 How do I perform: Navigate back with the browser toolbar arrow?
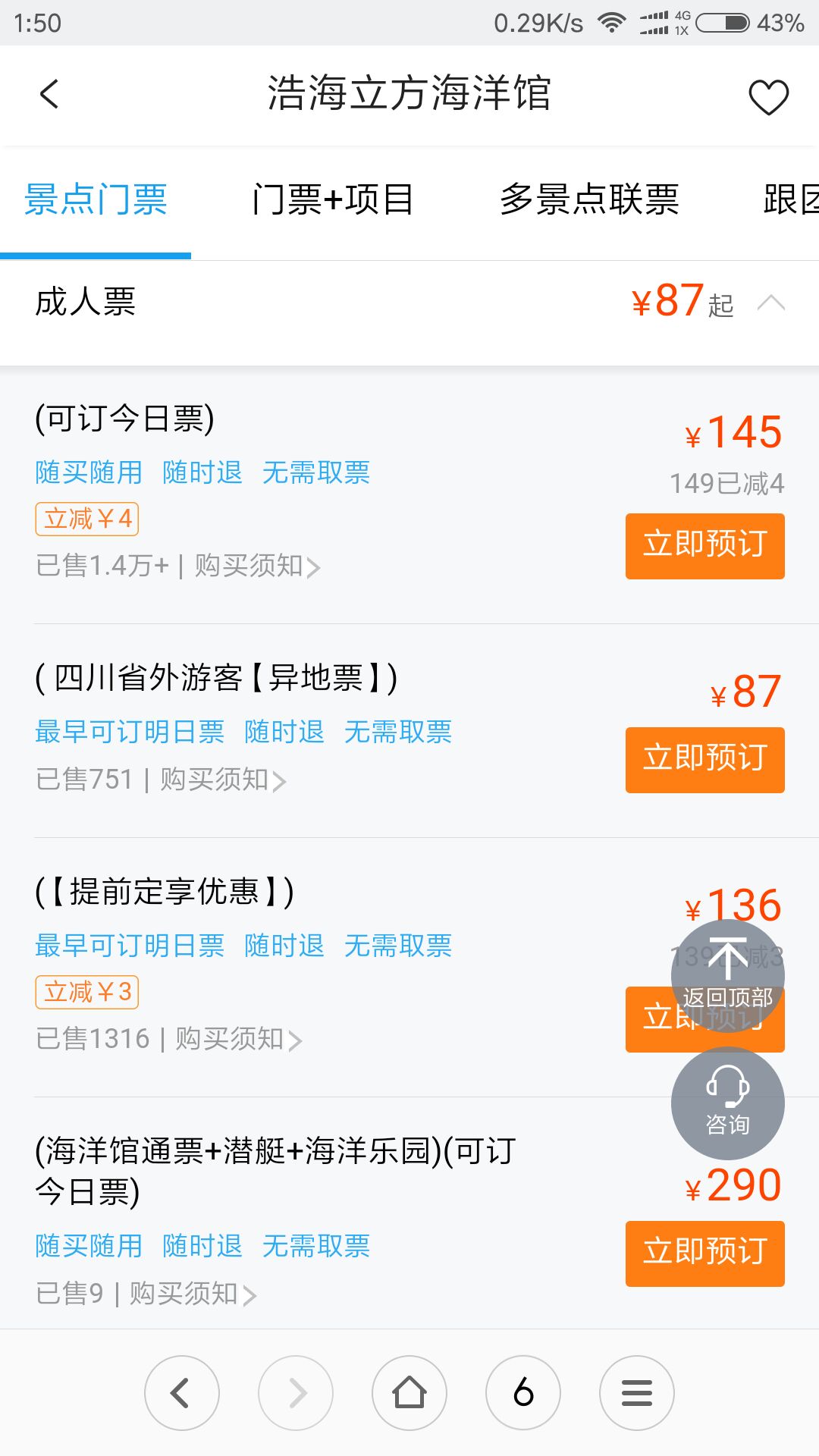click(x=182, y=1393)
